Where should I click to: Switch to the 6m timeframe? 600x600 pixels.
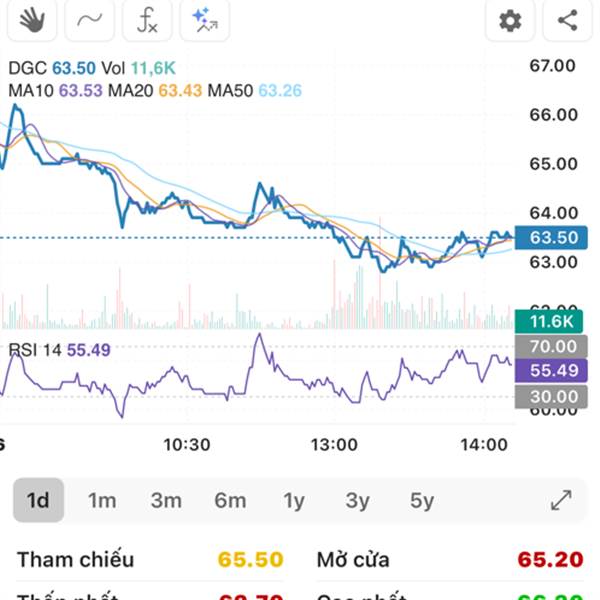230,500
